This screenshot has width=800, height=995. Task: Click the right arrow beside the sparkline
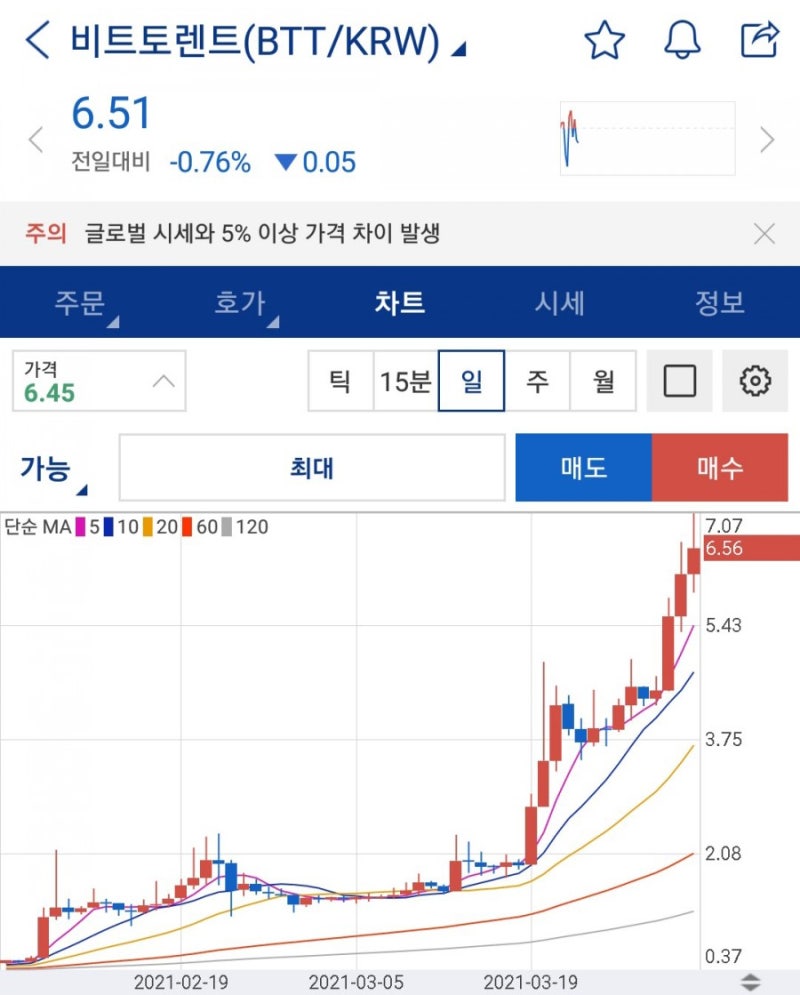tap(766, 140)
